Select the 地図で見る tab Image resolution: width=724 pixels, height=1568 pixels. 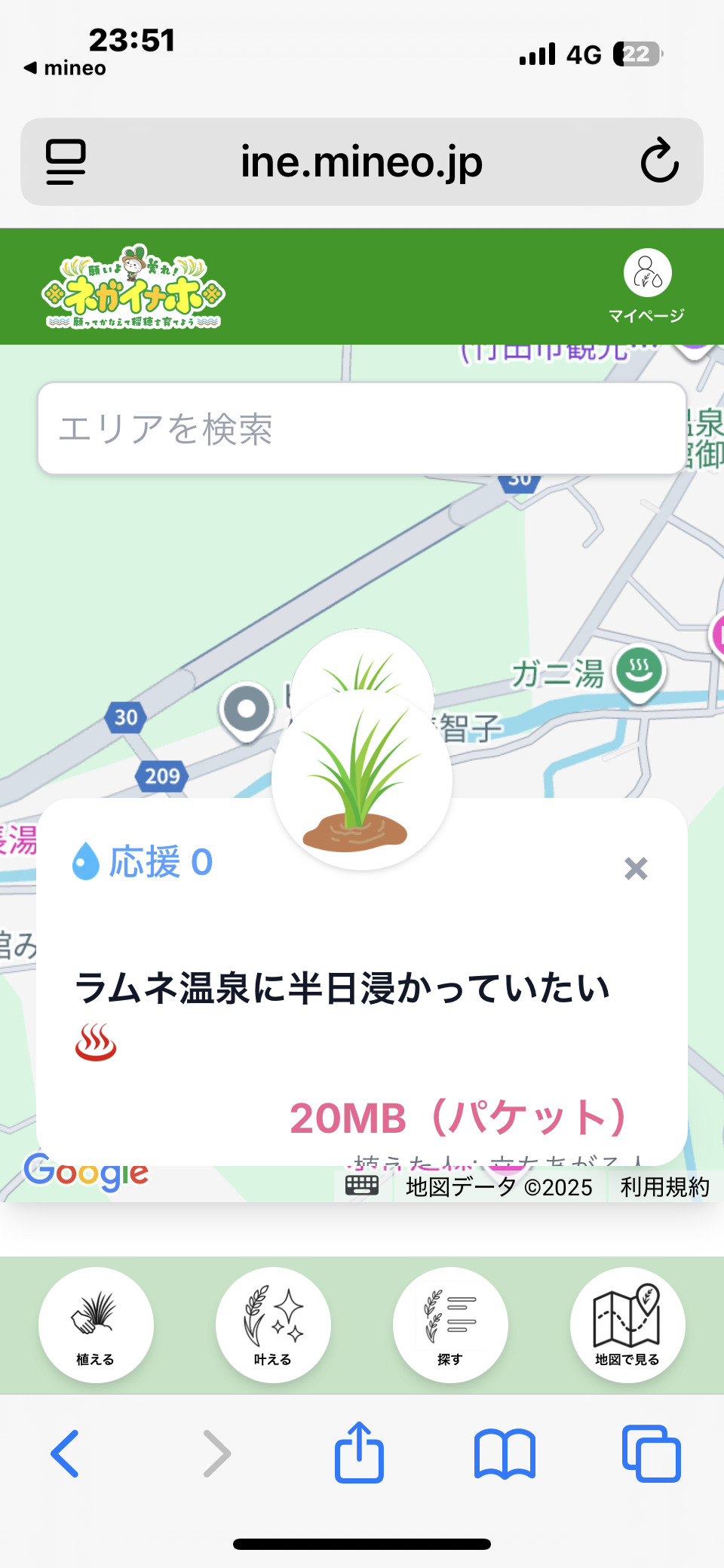coord(627,1324)
